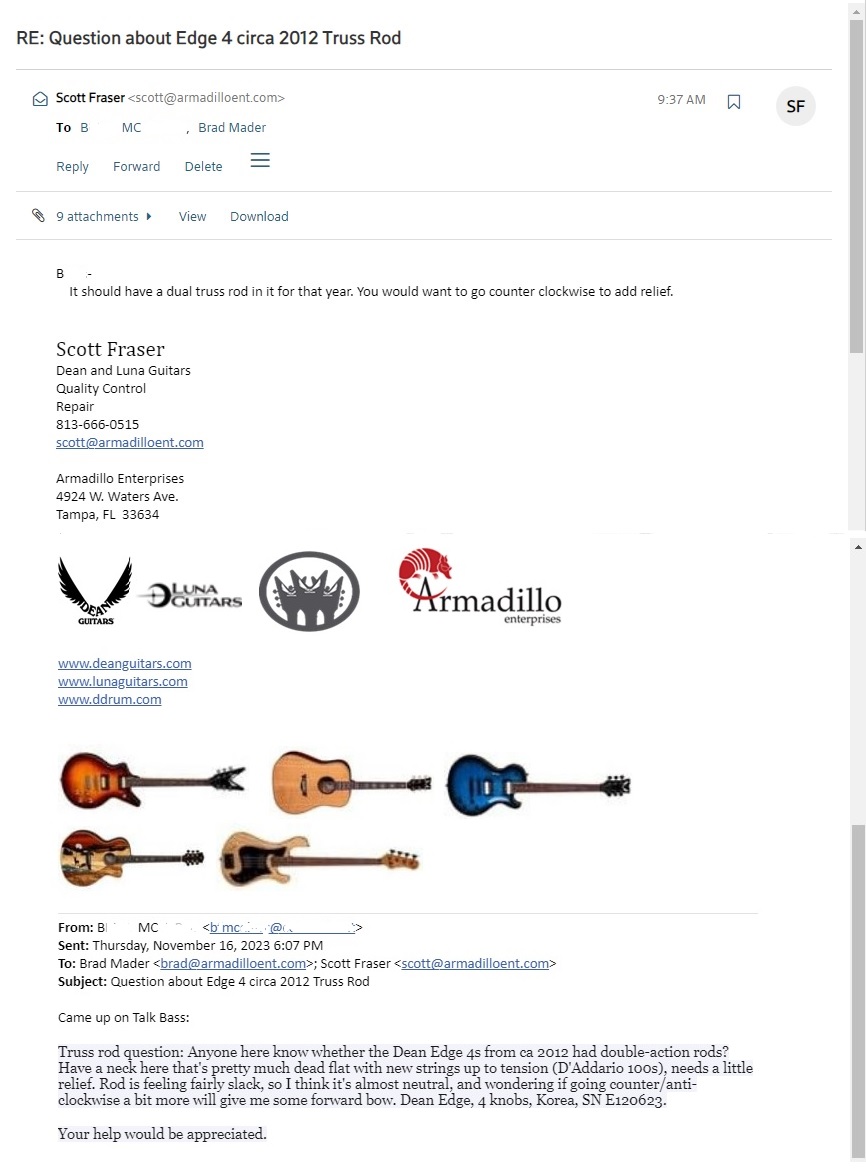Open the SF sender avatar

[795, 107]
